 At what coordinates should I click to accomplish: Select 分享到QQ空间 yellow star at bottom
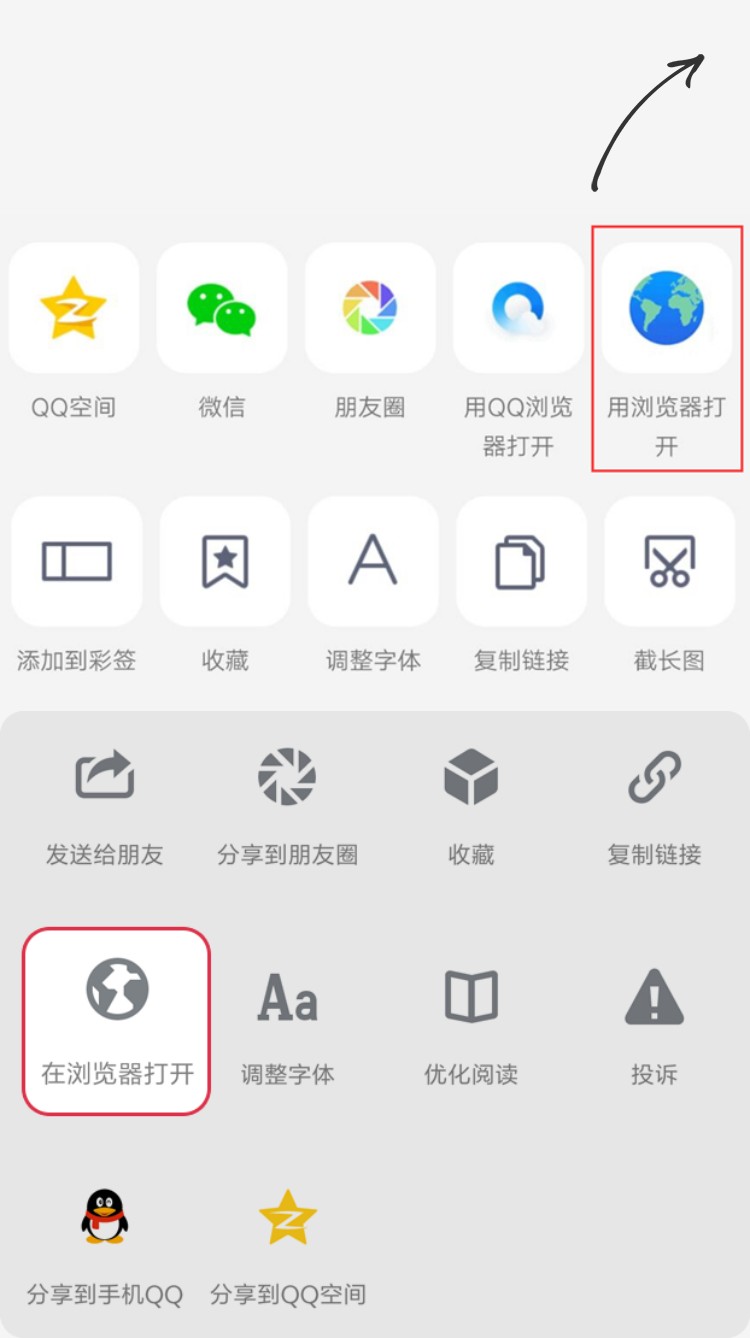tap(287, 1215)
